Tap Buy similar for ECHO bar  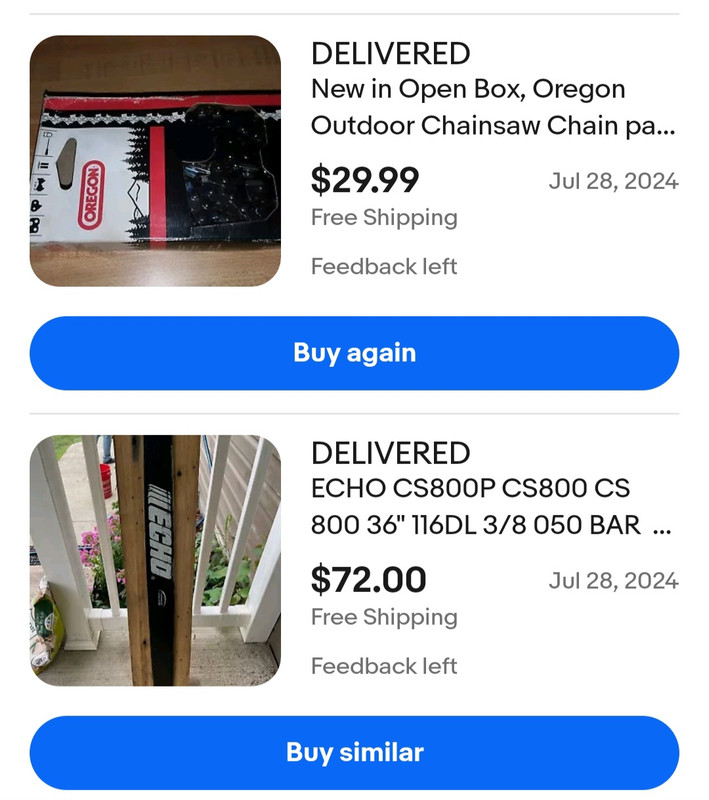coord(354,752)
